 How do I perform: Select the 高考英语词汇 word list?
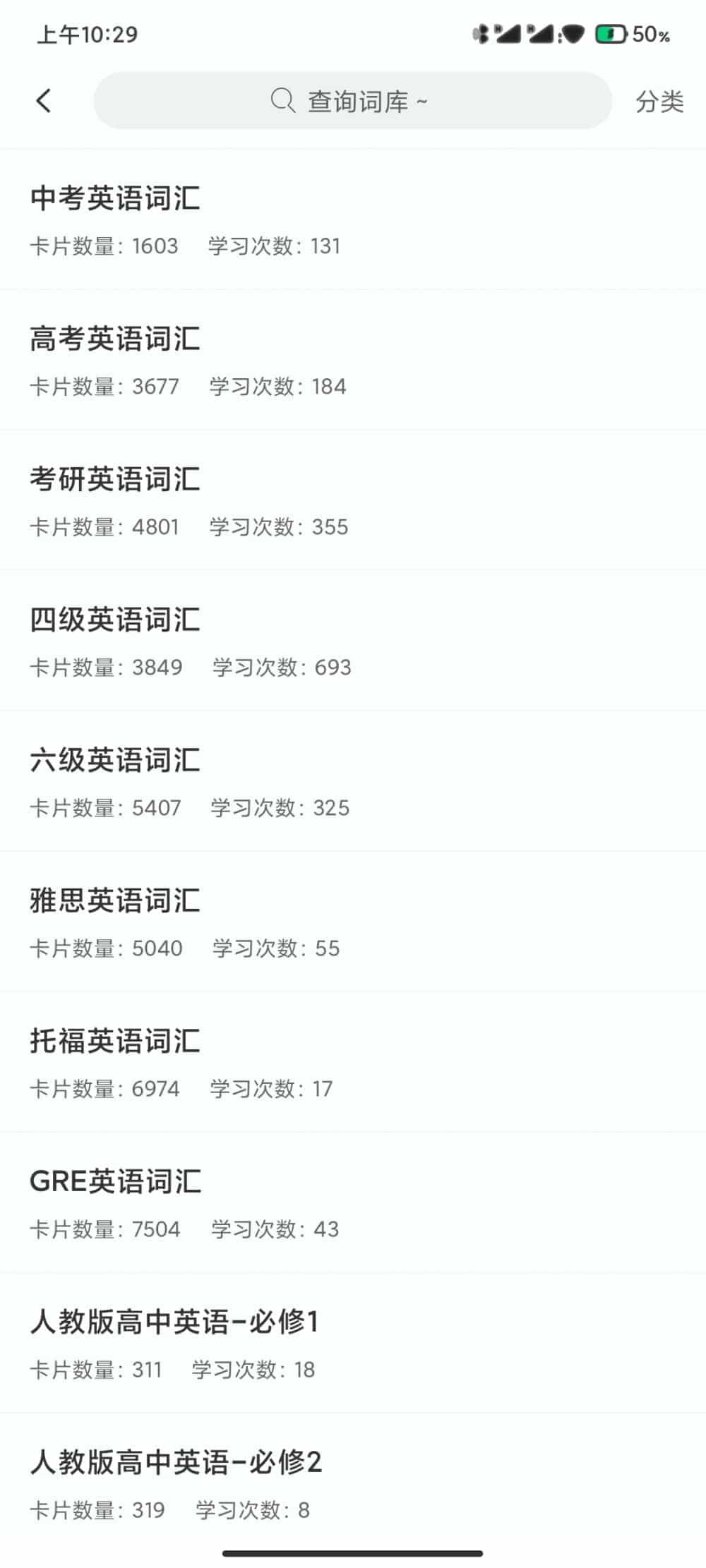click(353, 360)
